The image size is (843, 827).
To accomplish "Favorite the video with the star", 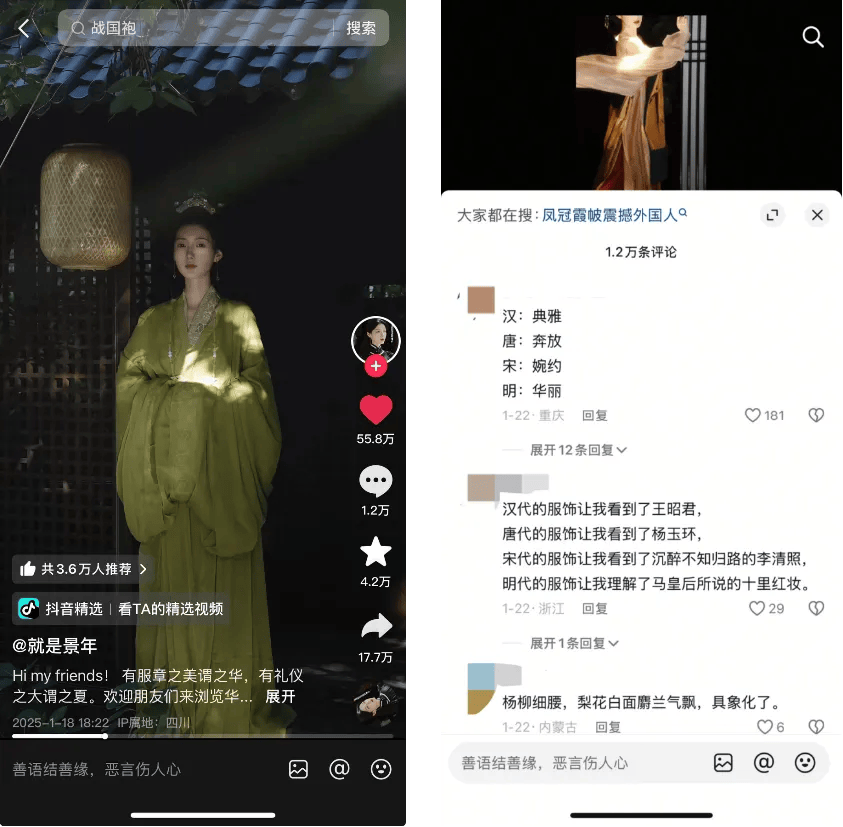I will pos(376,552).
